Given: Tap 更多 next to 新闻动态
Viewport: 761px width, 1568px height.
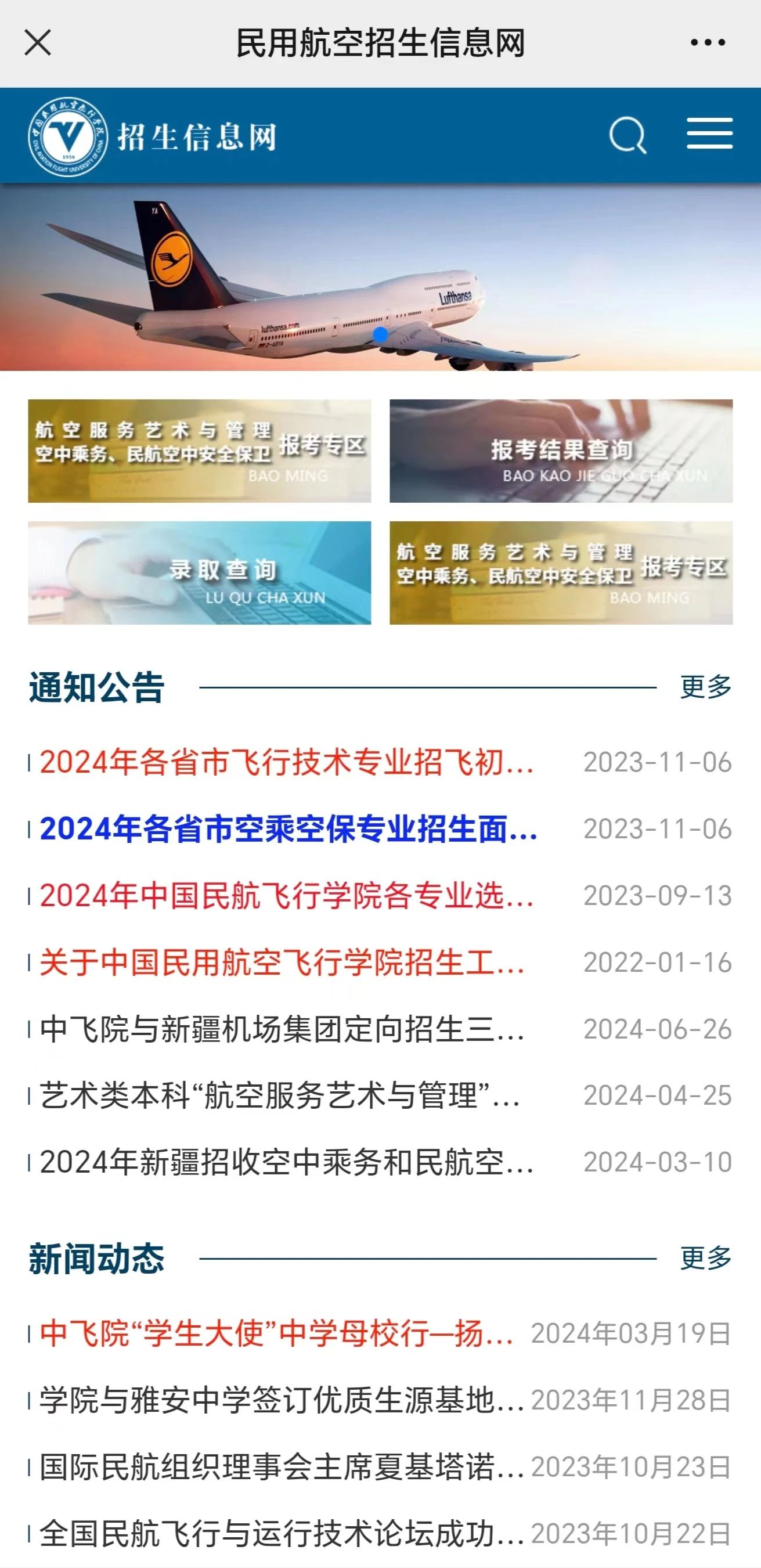Looking at the screenshot, I should 706,1257.
